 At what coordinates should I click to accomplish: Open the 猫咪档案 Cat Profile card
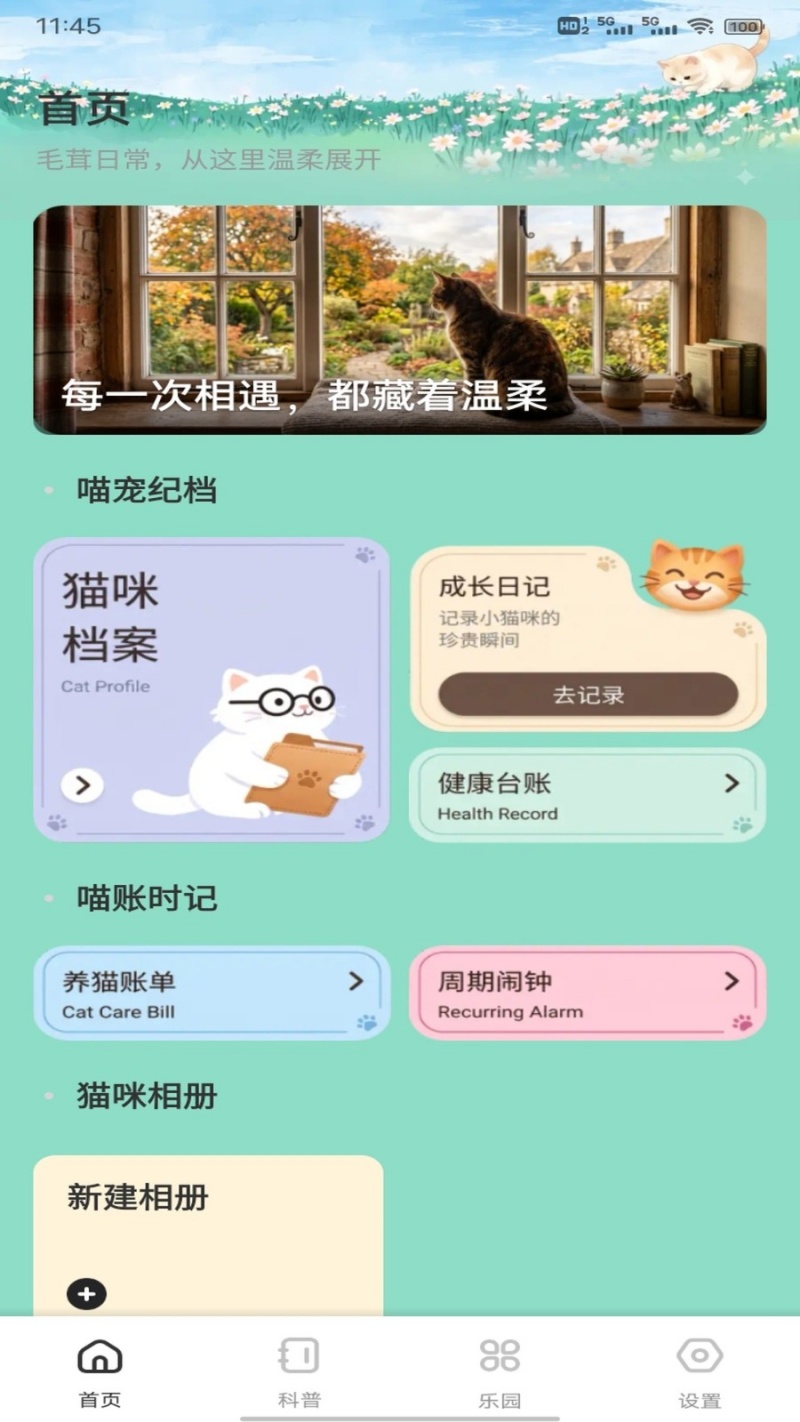click(x=211, y=690)
